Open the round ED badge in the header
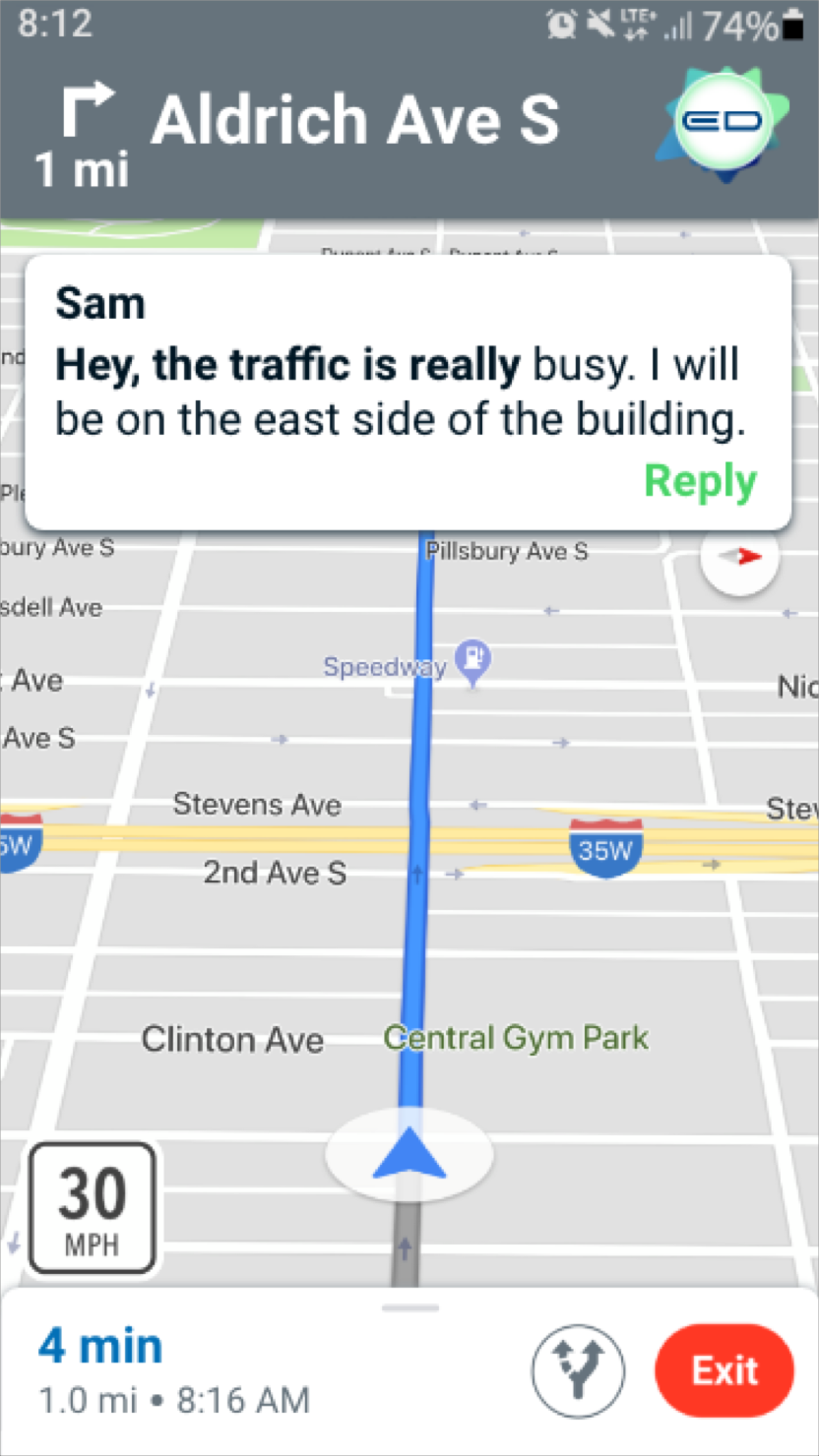Screen dimensions: 819x1456 [723, 122]
